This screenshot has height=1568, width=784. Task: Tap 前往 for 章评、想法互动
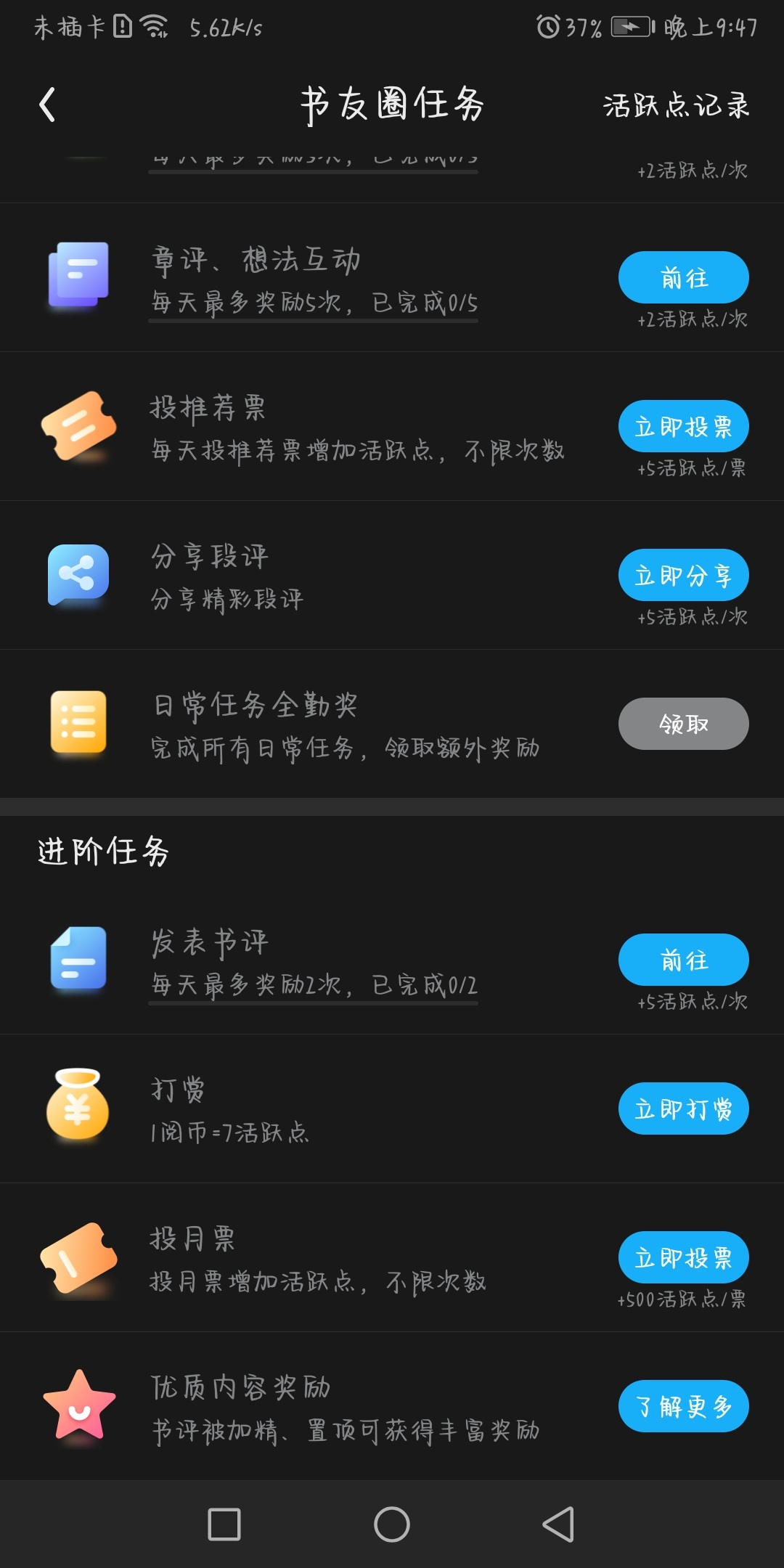(x=683, y=277)
